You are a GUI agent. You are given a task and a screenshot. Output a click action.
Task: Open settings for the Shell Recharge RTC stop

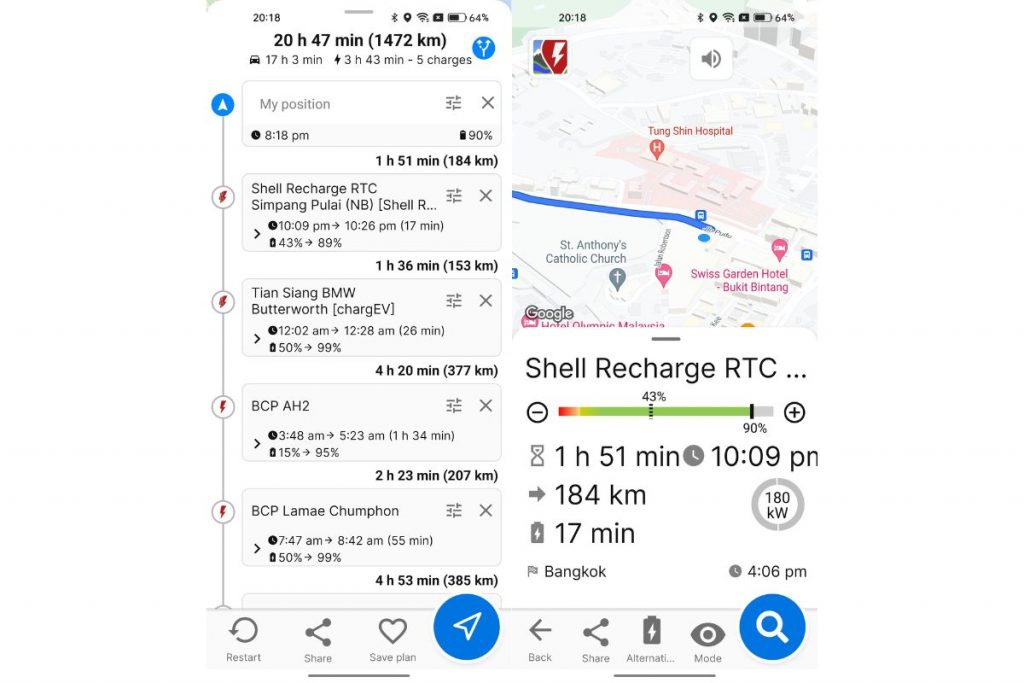(454, 196)
